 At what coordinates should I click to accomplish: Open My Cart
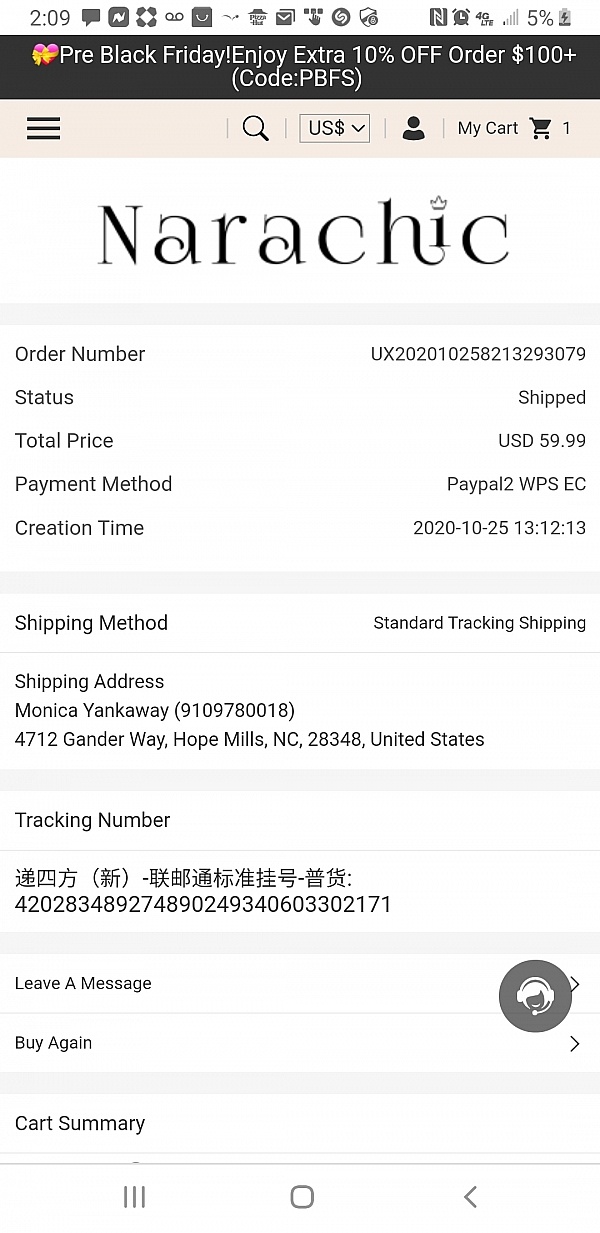(512, 128)
